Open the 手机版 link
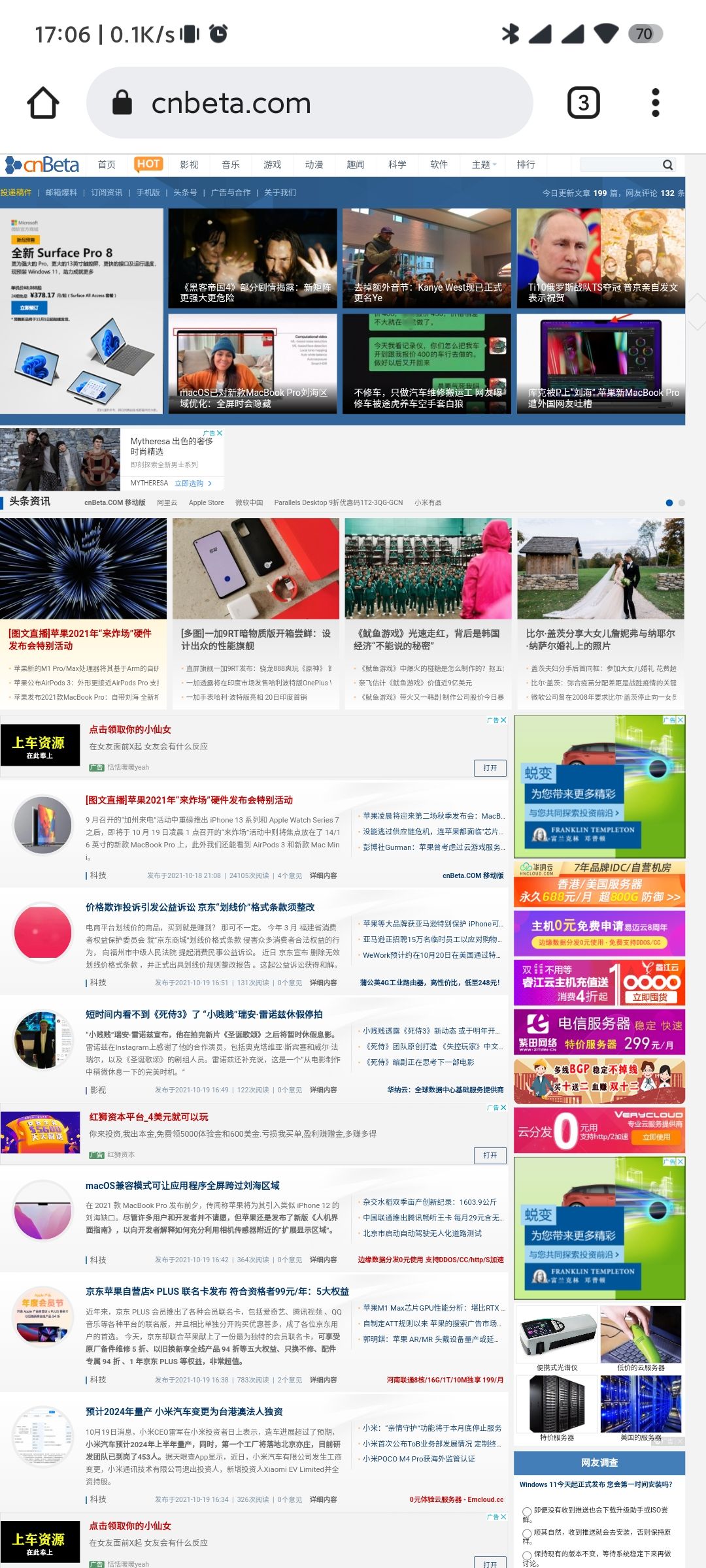 (148, 193)
